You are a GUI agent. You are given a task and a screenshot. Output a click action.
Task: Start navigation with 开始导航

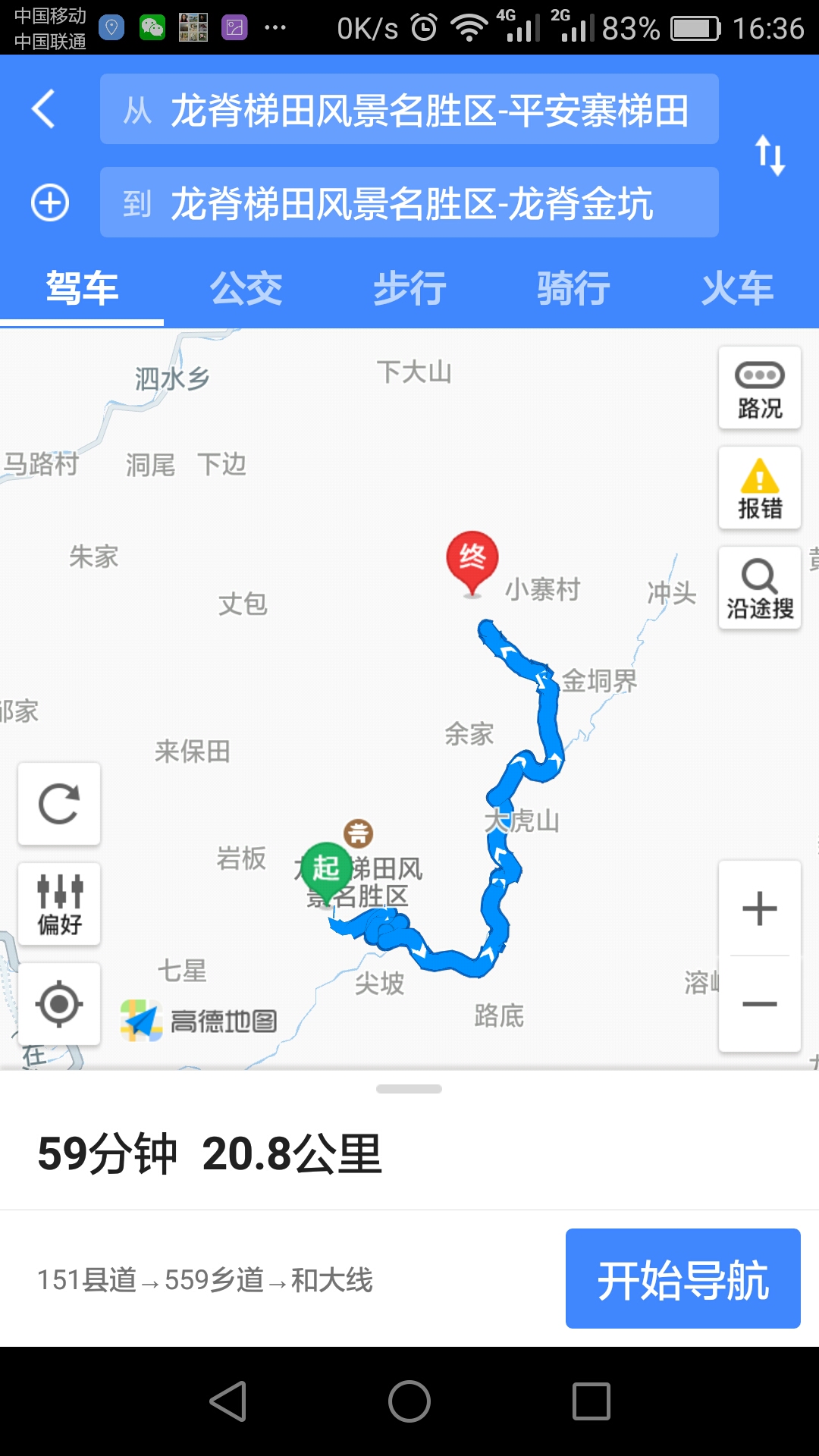pyautogui.click(x=682, y=1279)
